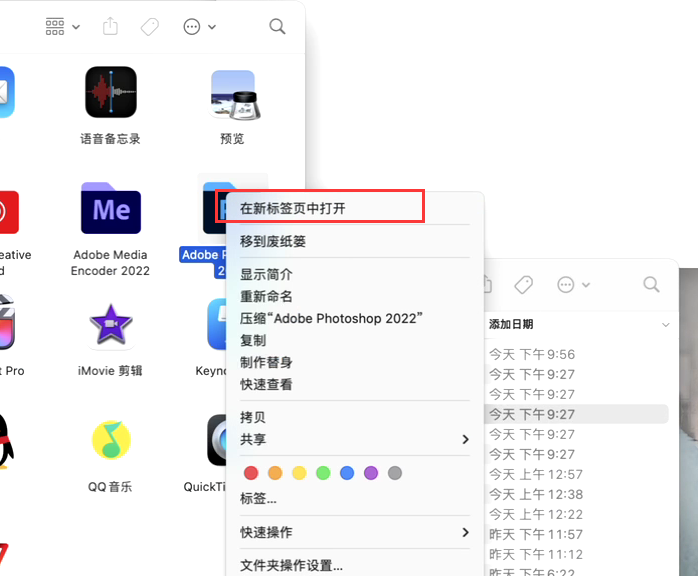Open 显示简介 for Photoshop

pos(266,274)
